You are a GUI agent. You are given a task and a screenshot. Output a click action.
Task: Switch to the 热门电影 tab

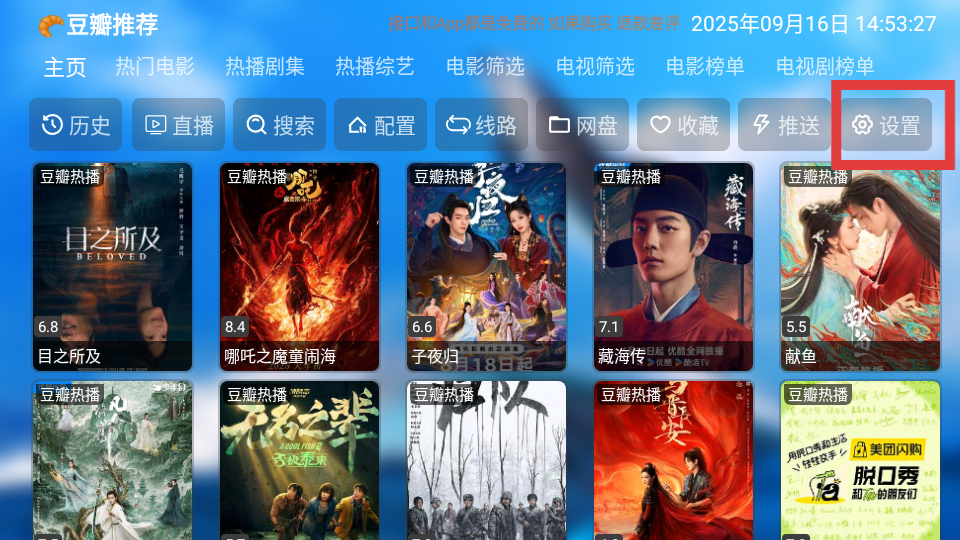[x=155, y=67]
